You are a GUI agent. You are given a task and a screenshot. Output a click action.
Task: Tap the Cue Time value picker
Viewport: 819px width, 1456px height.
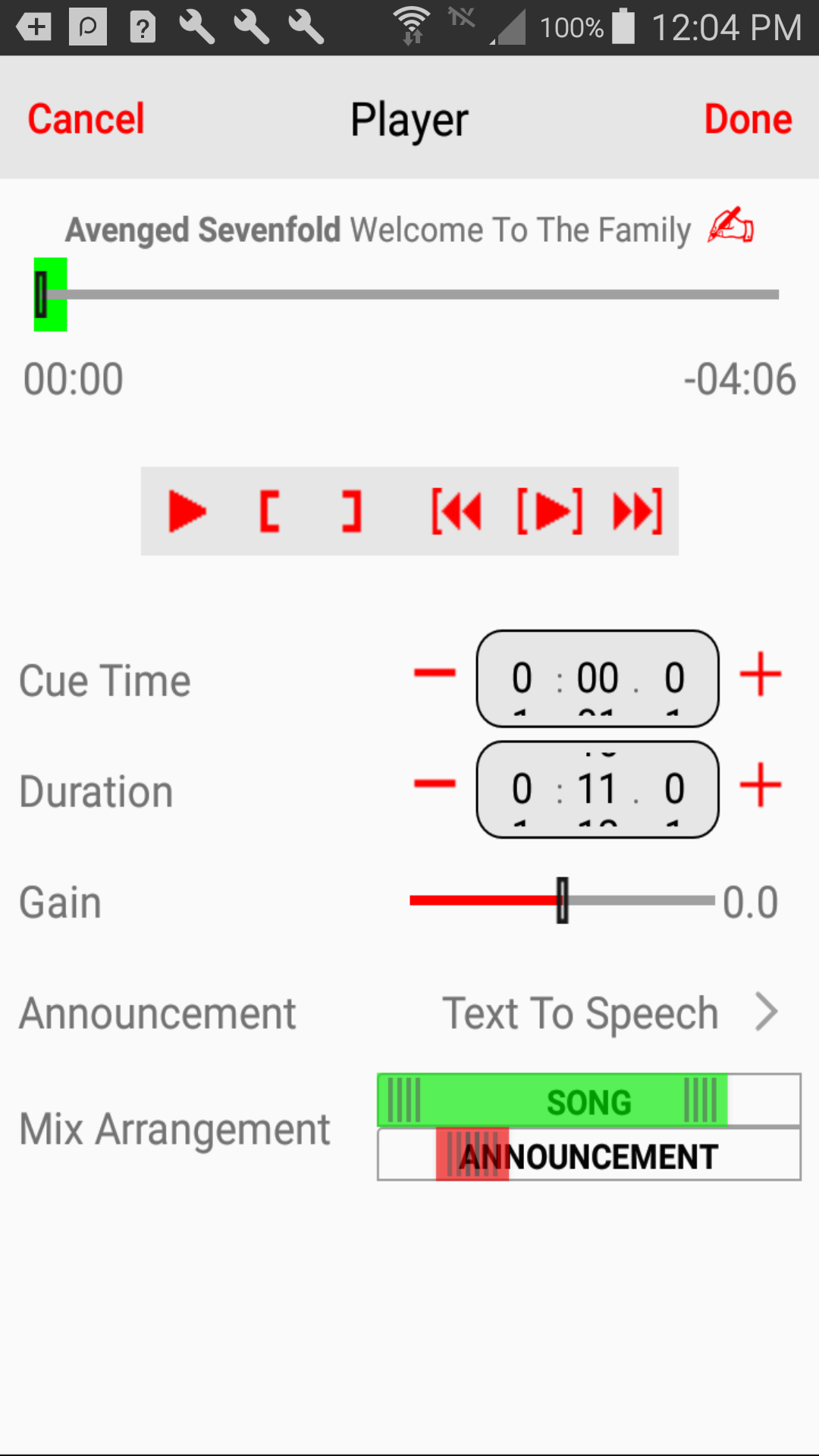[x=598, y=678]
